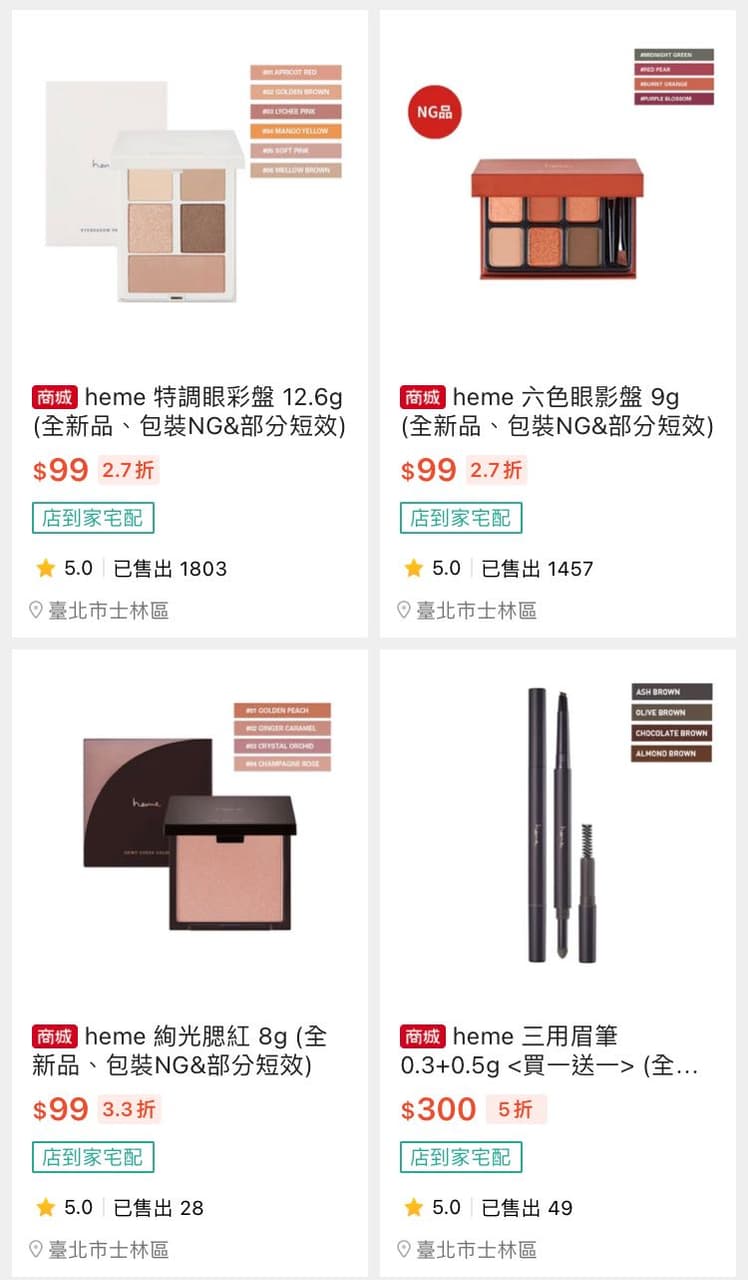Screen dimensions: 748x1280
Task: Click the location pin icon below heme 六色眼影盤
Action: [x=402, y=609]
